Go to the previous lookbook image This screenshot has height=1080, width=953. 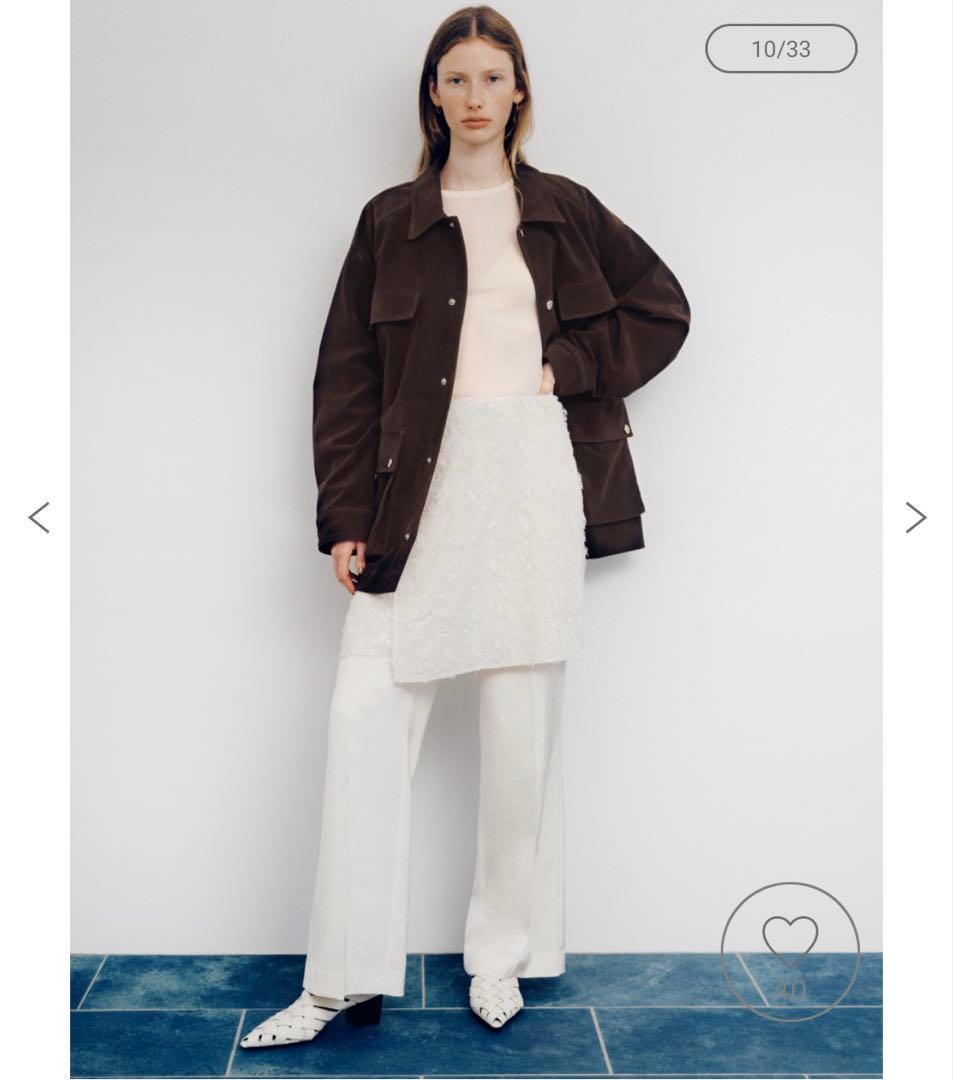click(39, 517)
